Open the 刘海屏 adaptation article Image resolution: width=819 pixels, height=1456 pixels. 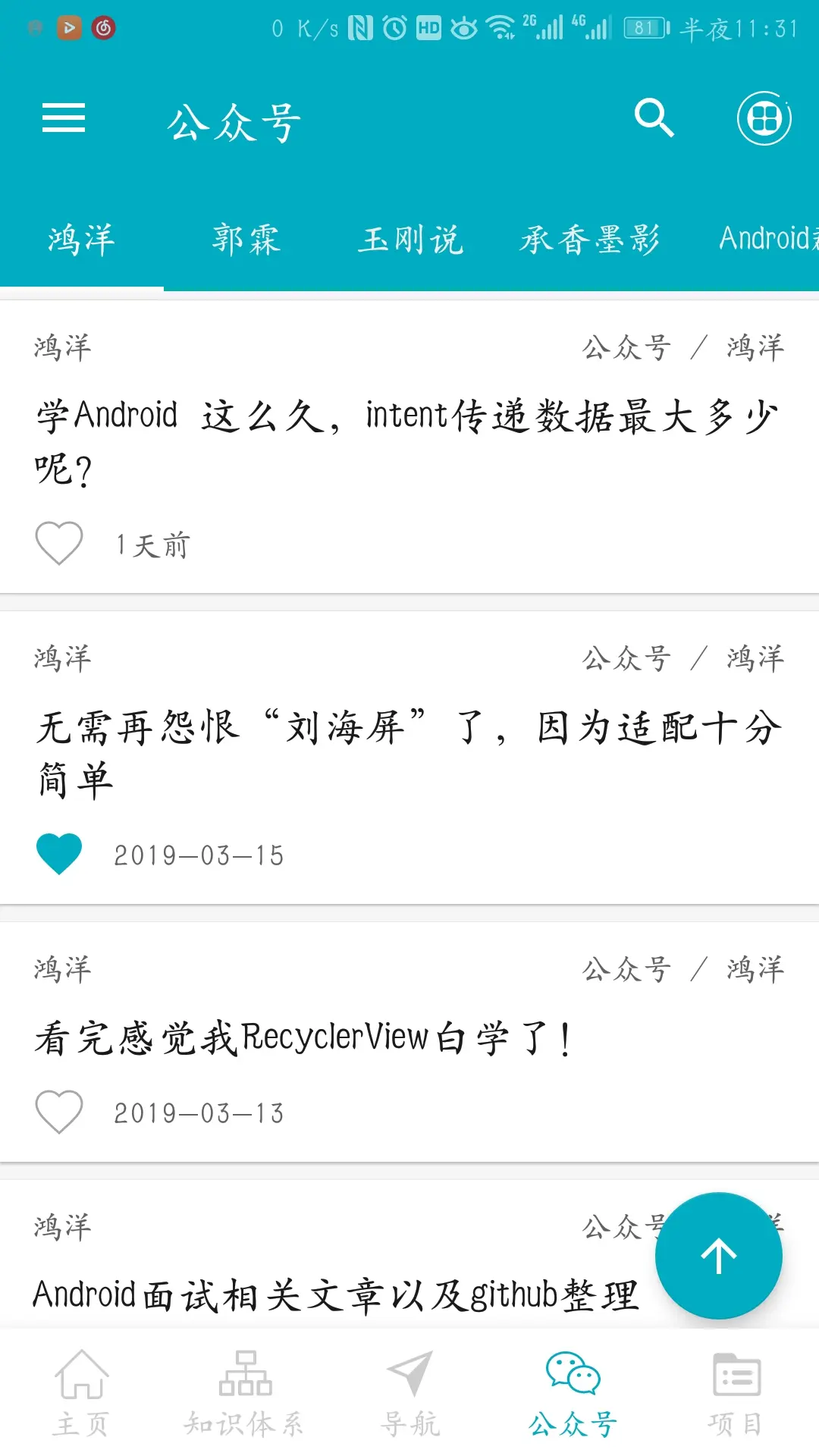[406, 752]
